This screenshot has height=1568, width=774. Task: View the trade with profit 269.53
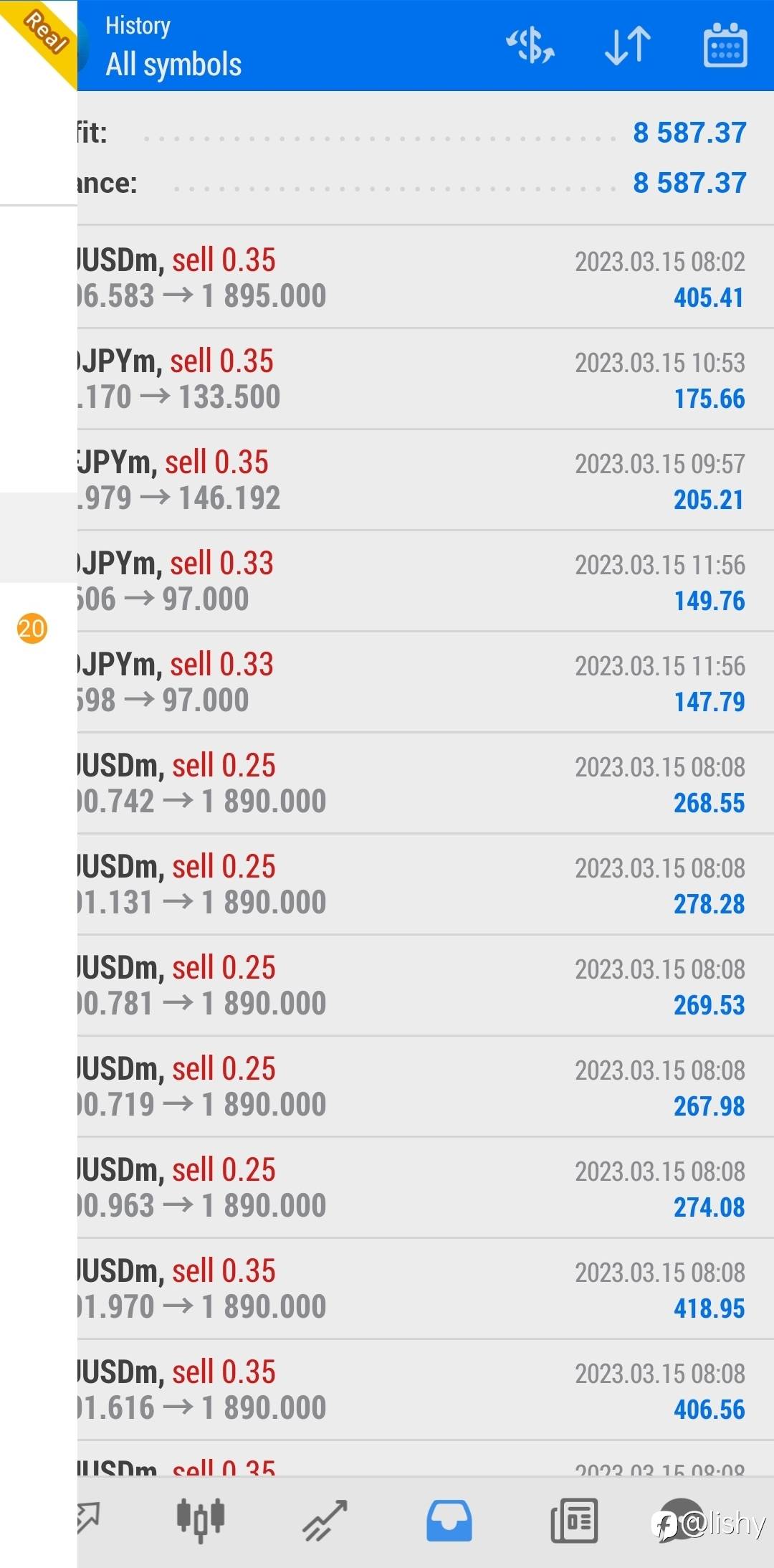click(423, 986)
